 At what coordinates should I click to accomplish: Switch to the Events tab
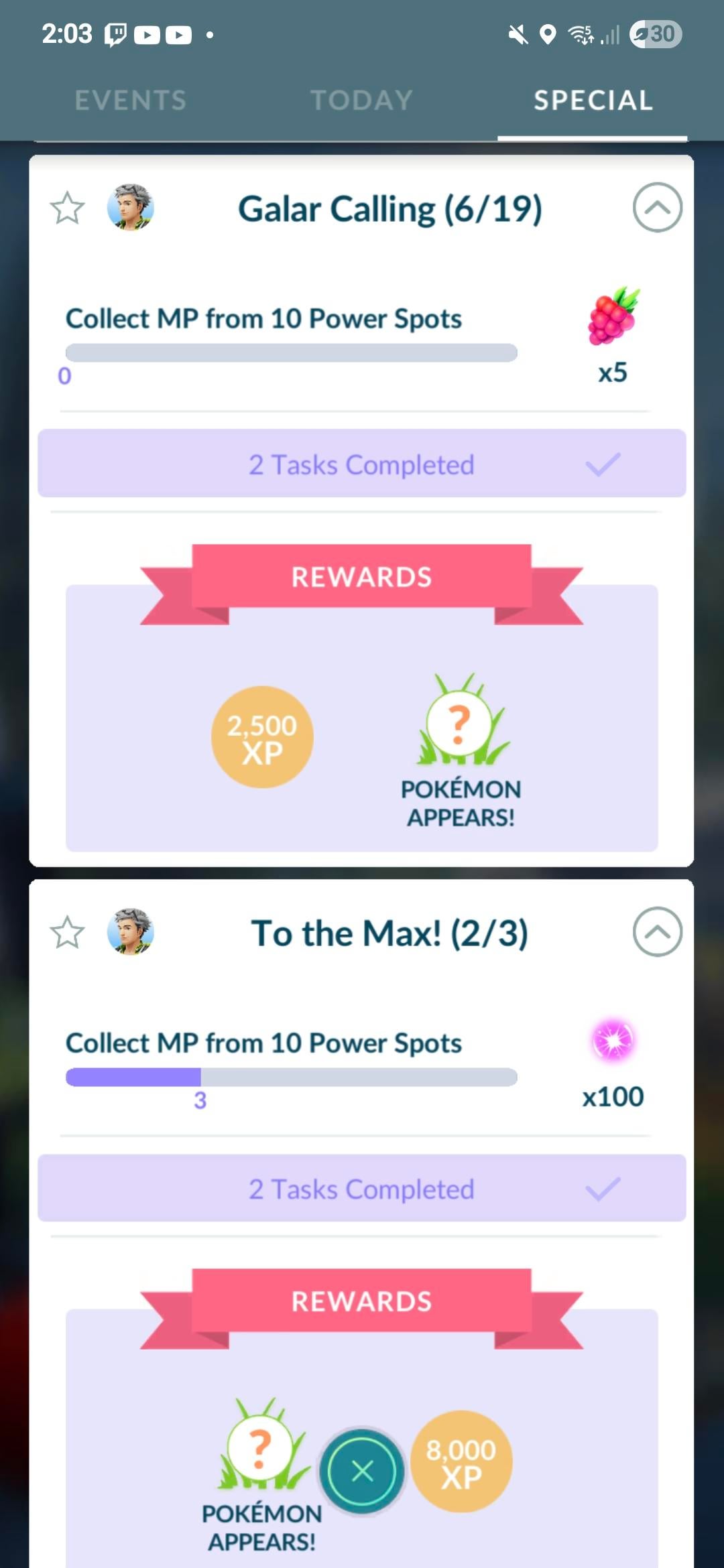[130, 101]
